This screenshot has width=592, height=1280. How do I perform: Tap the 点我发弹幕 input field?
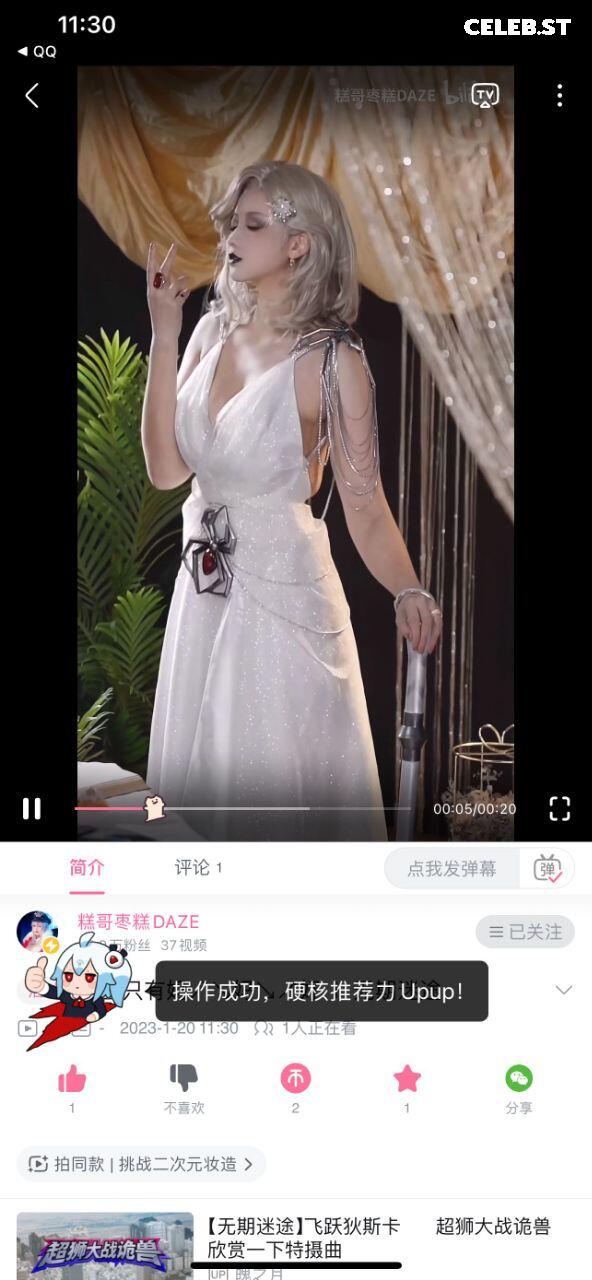click(452, 868)
